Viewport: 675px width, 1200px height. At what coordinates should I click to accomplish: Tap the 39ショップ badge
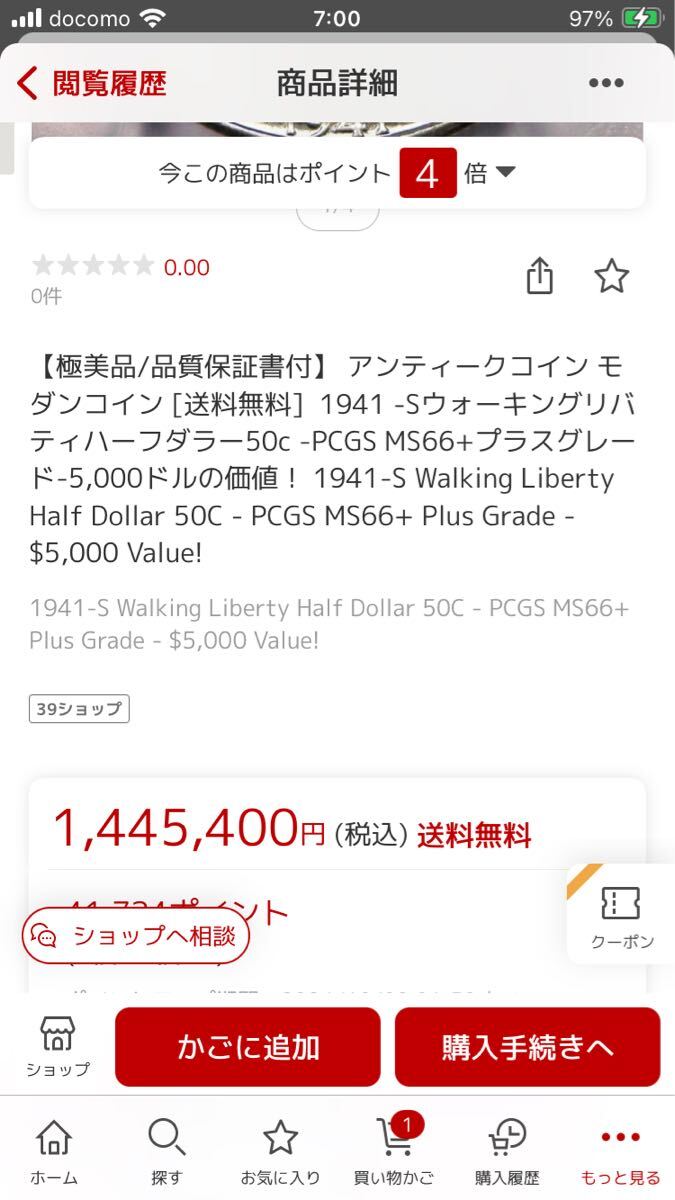click(79, 709)
